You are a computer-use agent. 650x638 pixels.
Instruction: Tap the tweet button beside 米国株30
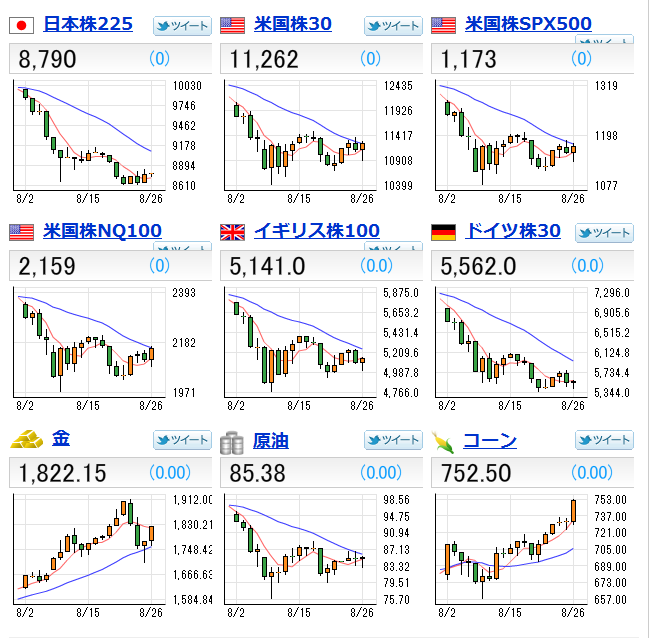point(393,26)
